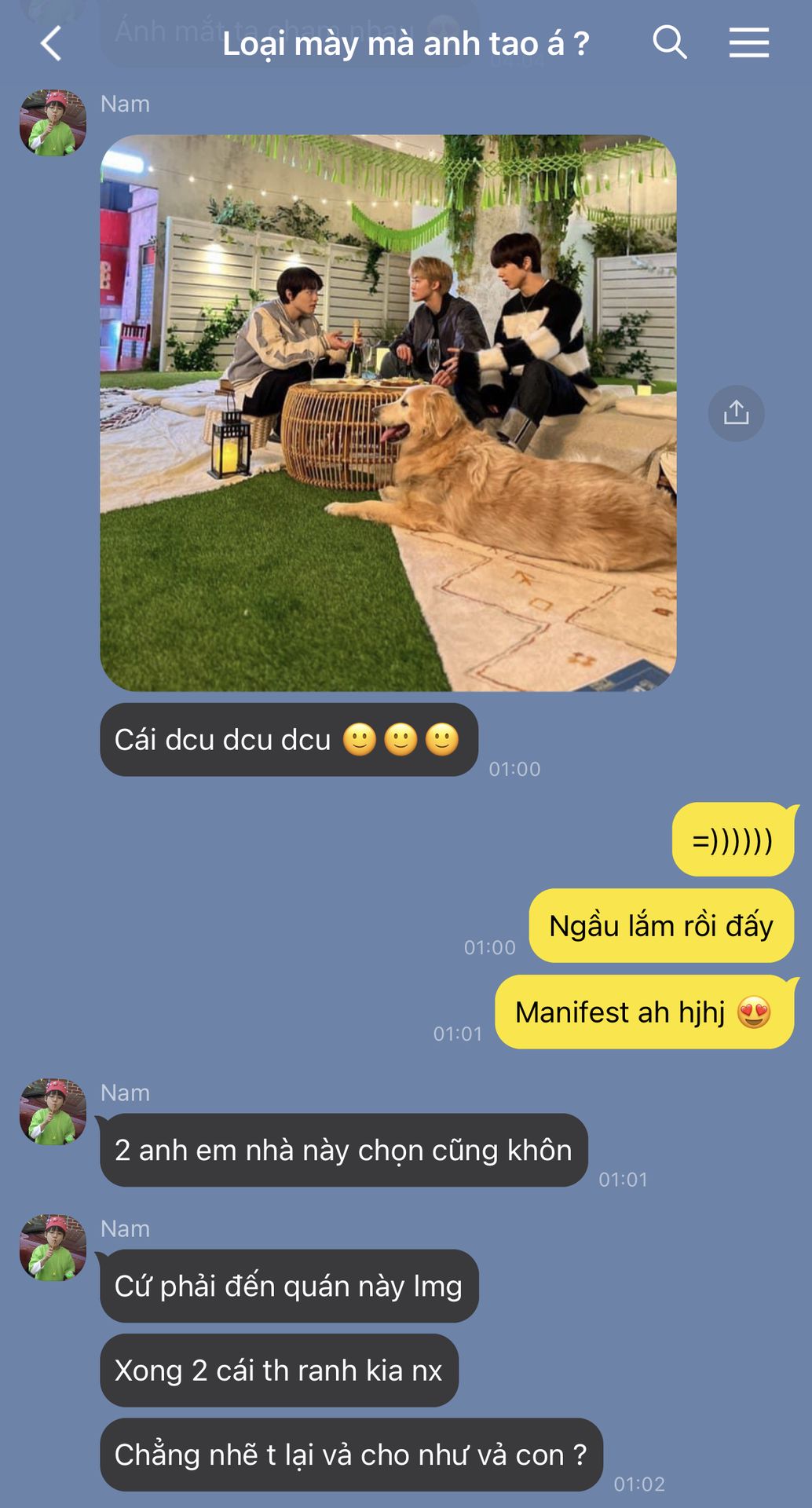812x1508 pixels.
Task: Open Nam's avatar beside the photo
Action: coord(53,123)
